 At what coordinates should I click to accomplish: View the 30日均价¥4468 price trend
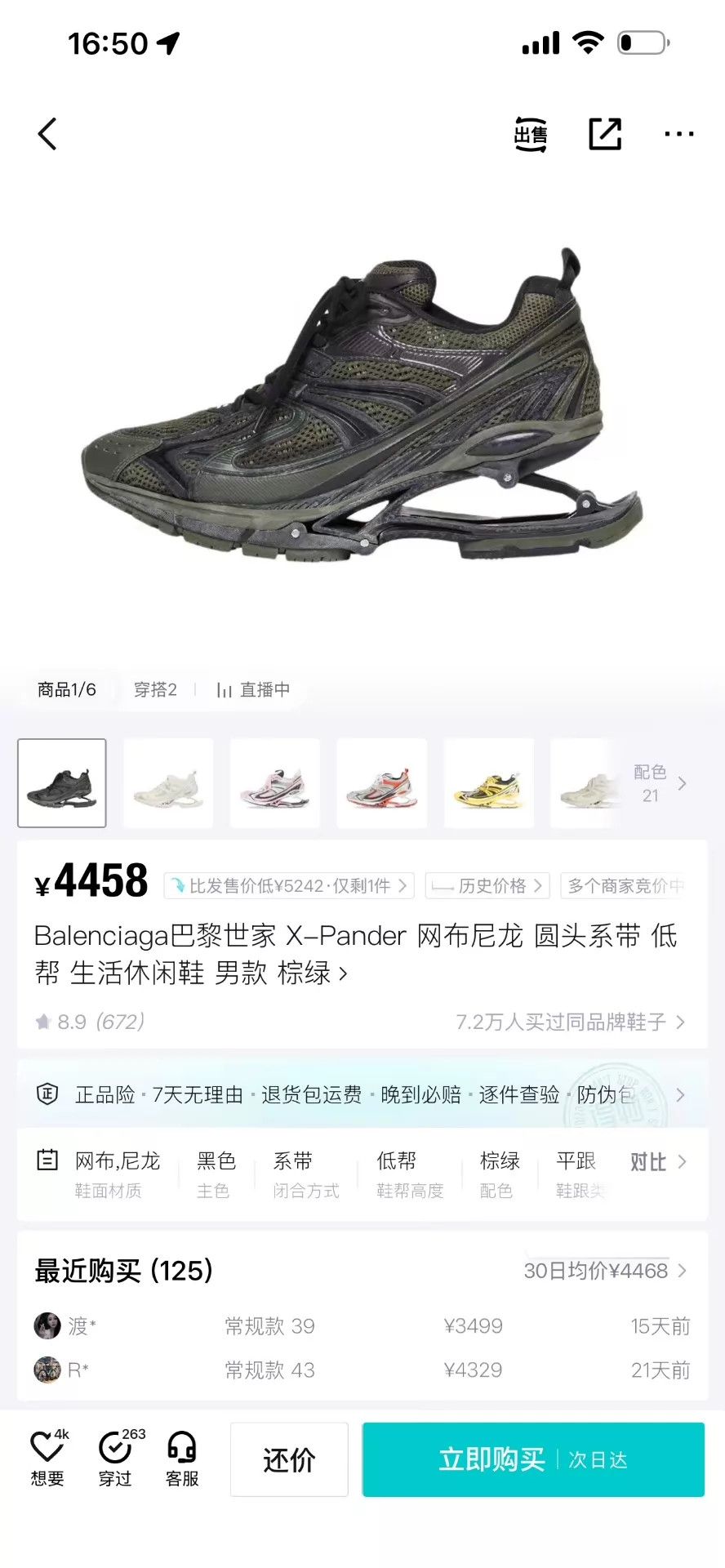(605, 1271)
